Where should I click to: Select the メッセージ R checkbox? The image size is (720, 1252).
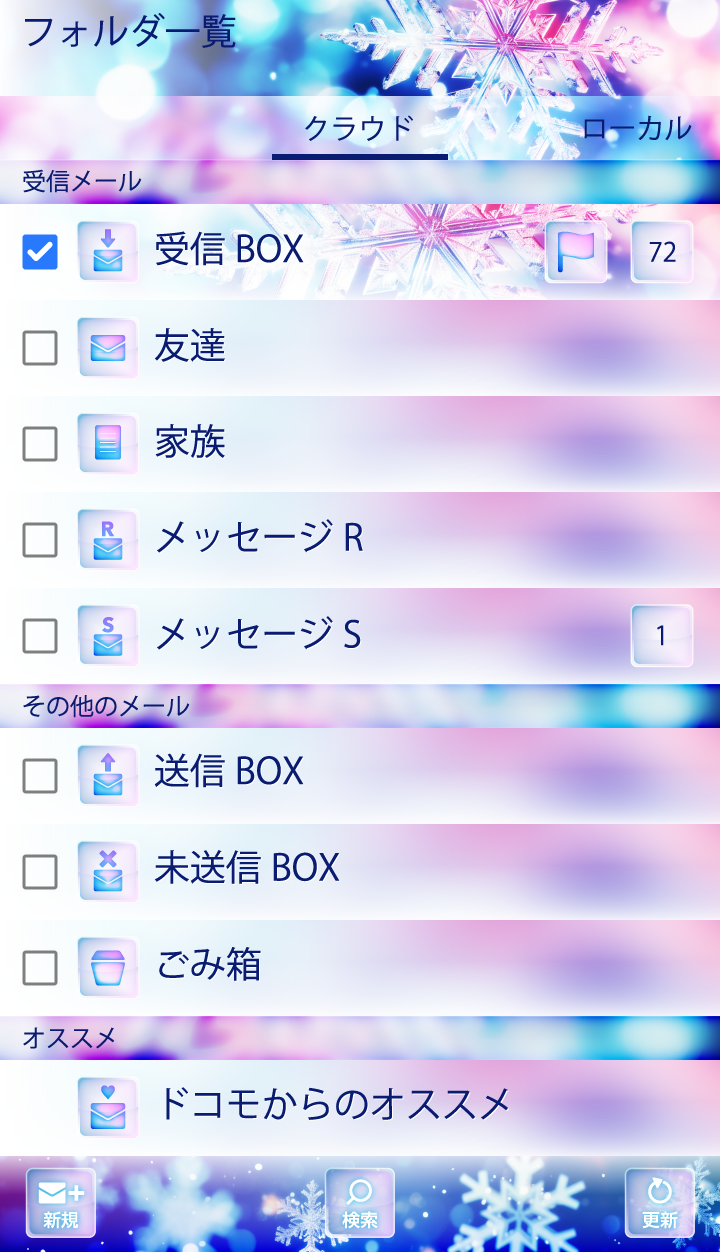coord(40,540)
